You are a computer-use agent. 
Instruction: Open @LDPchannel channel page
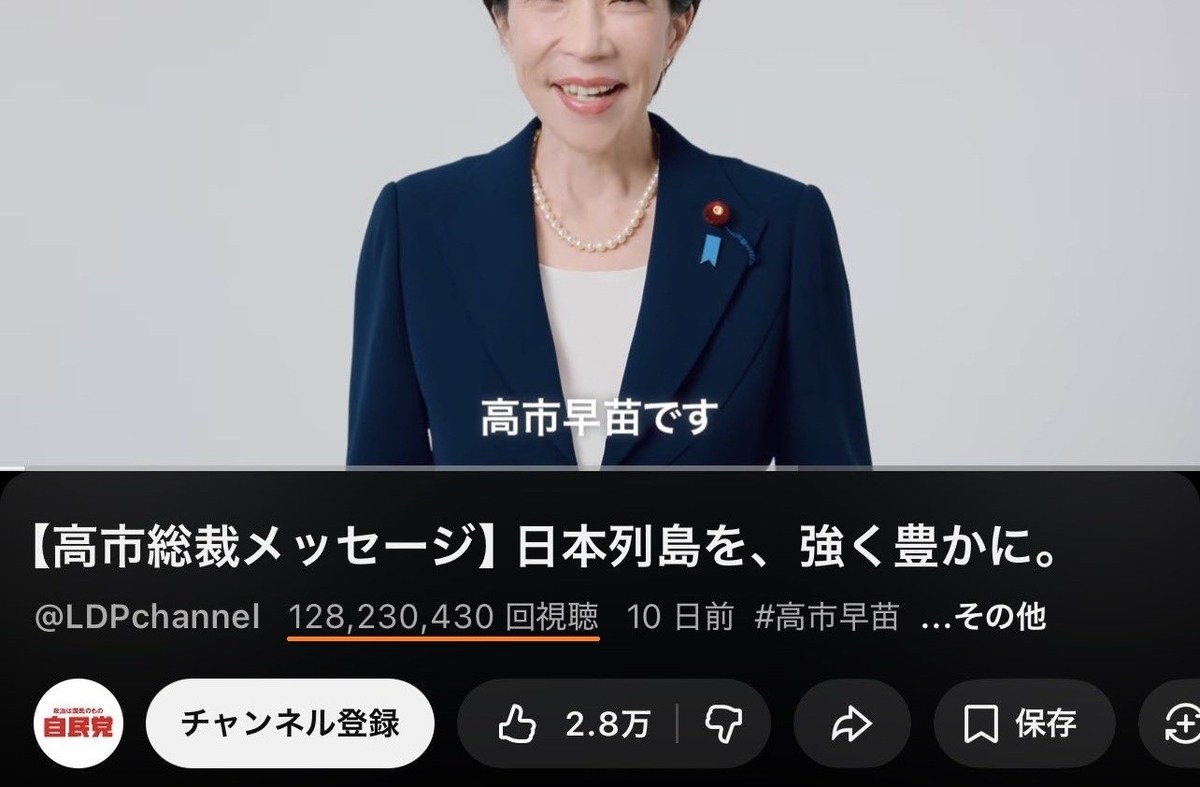pos(147,617)
